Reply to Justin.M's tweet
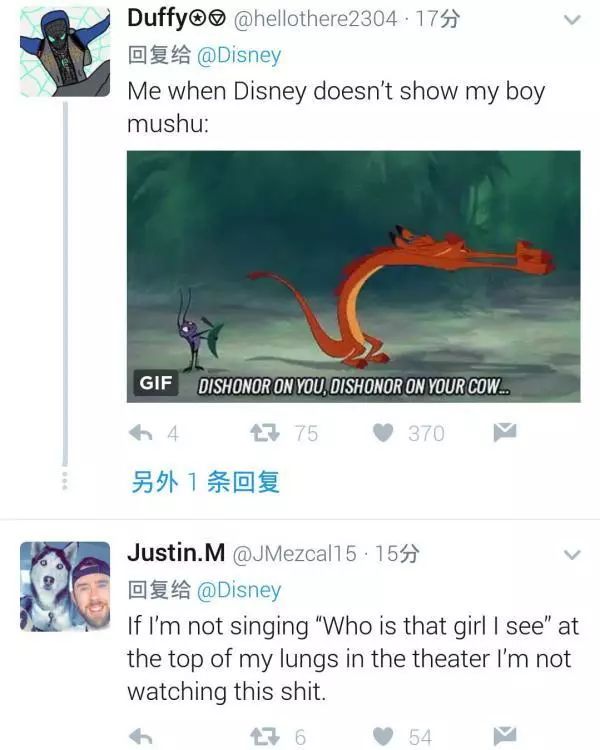Image resolution: width=600 pixels, height=750 pixels. coord(141,737)
